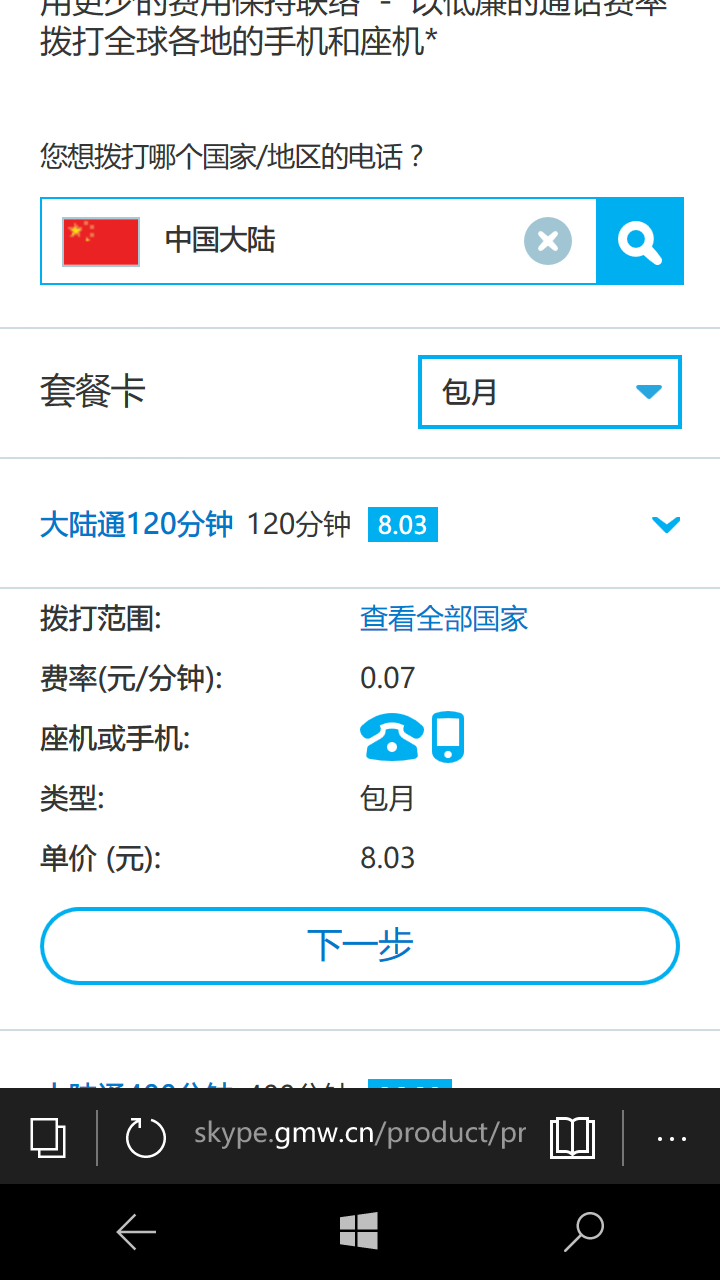Collapse the 大陆通120分钟 plan chevron
720x1280 pixels.
tap(666, 524)
